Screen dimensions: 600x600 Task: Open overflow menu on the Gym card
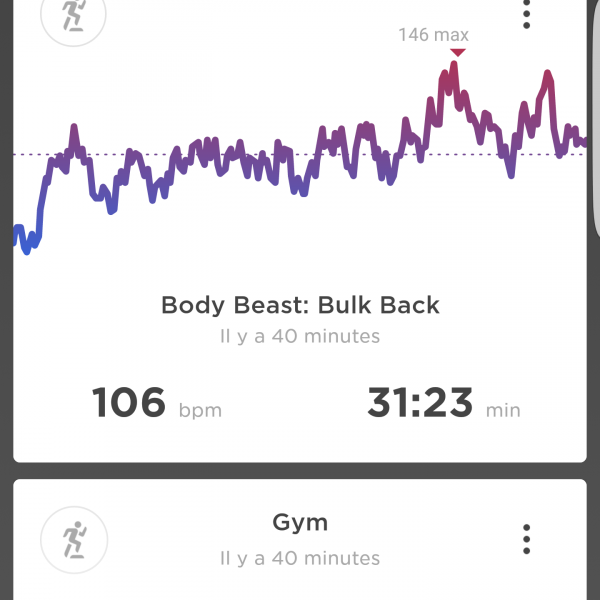(527, 539)
